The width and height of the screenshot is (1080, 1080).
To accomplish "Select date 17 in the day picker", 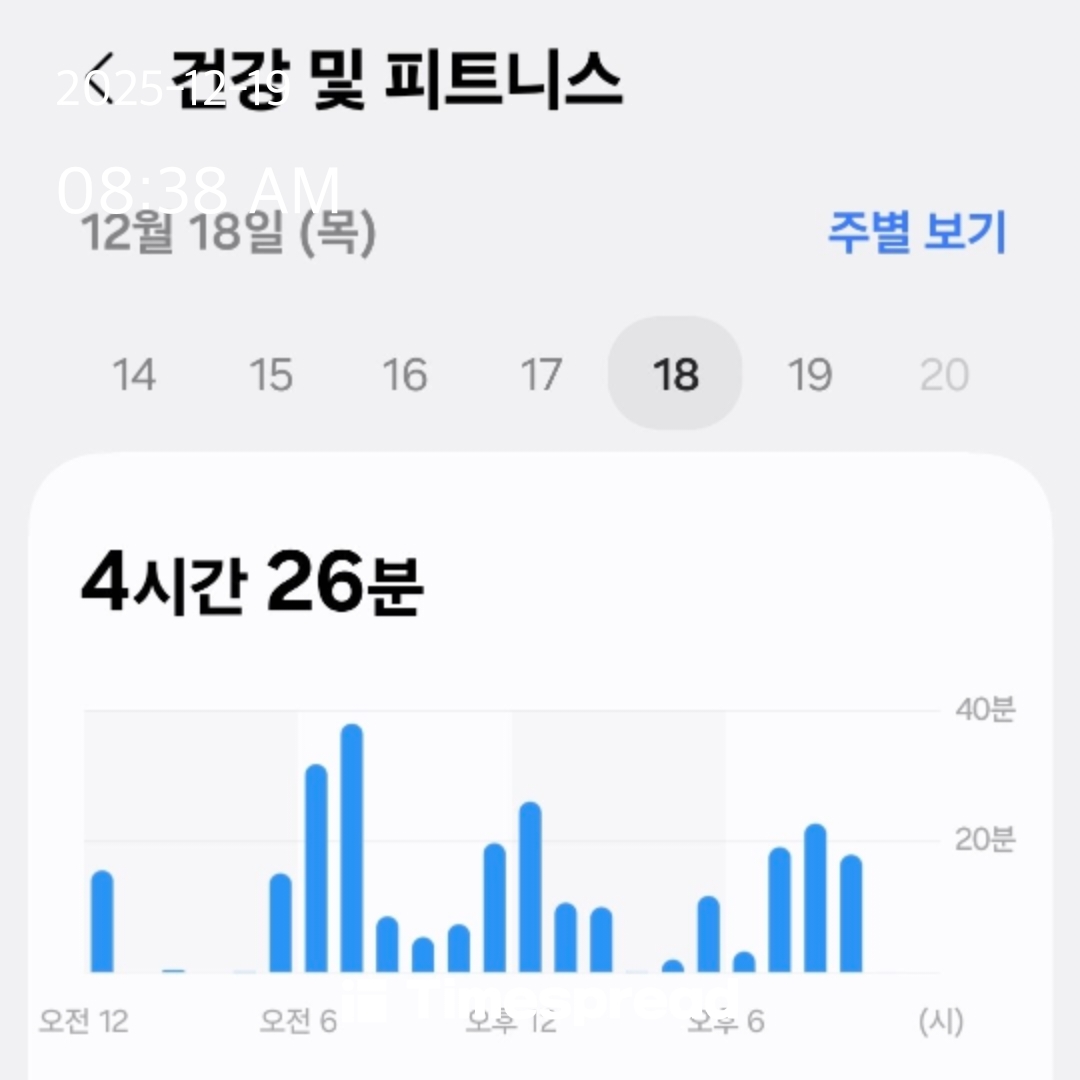I will [x=541, y=376].
